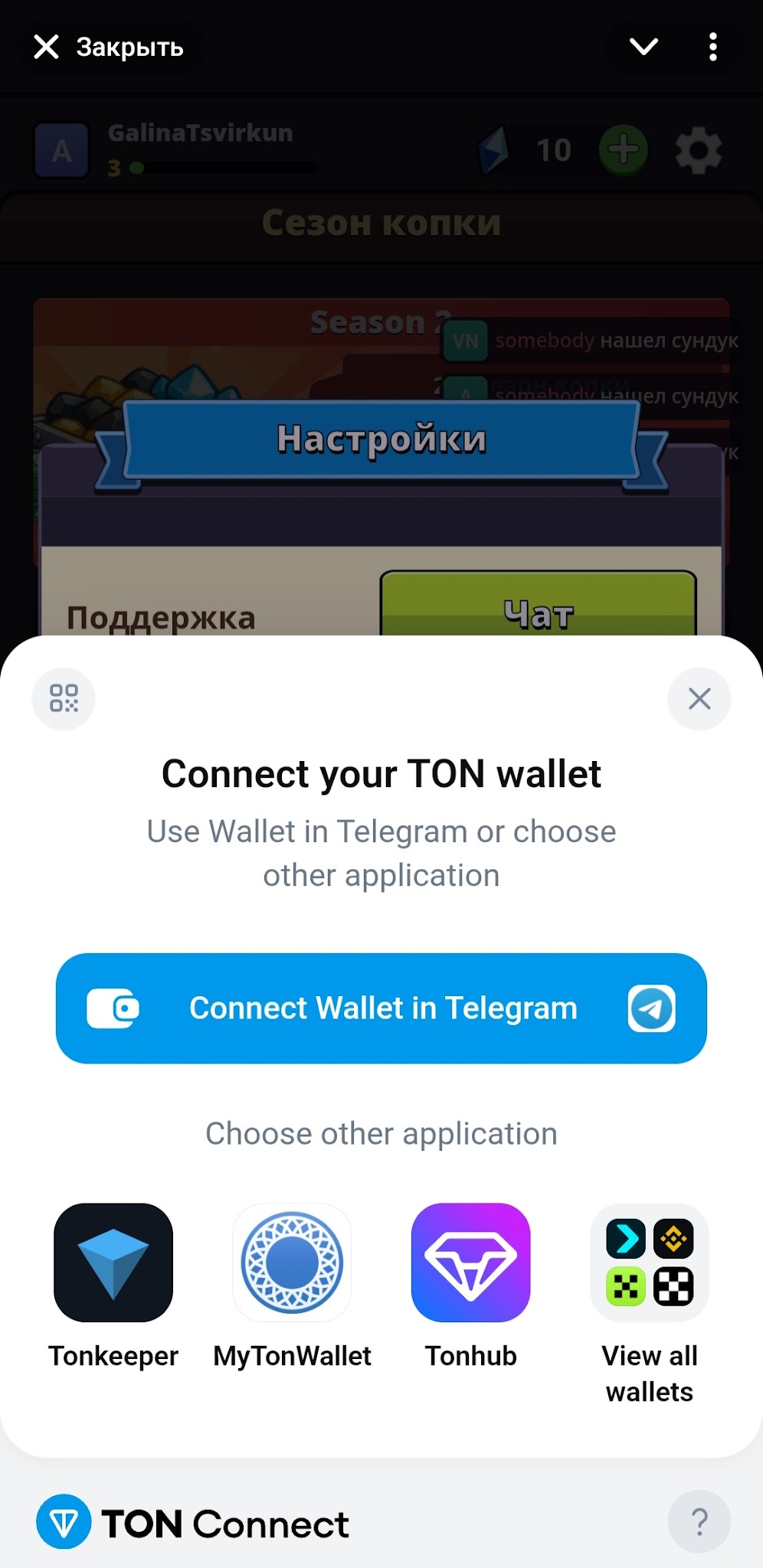
Task: Tap Connect Wallet in Telegram button
Action: click(381, 1008)
